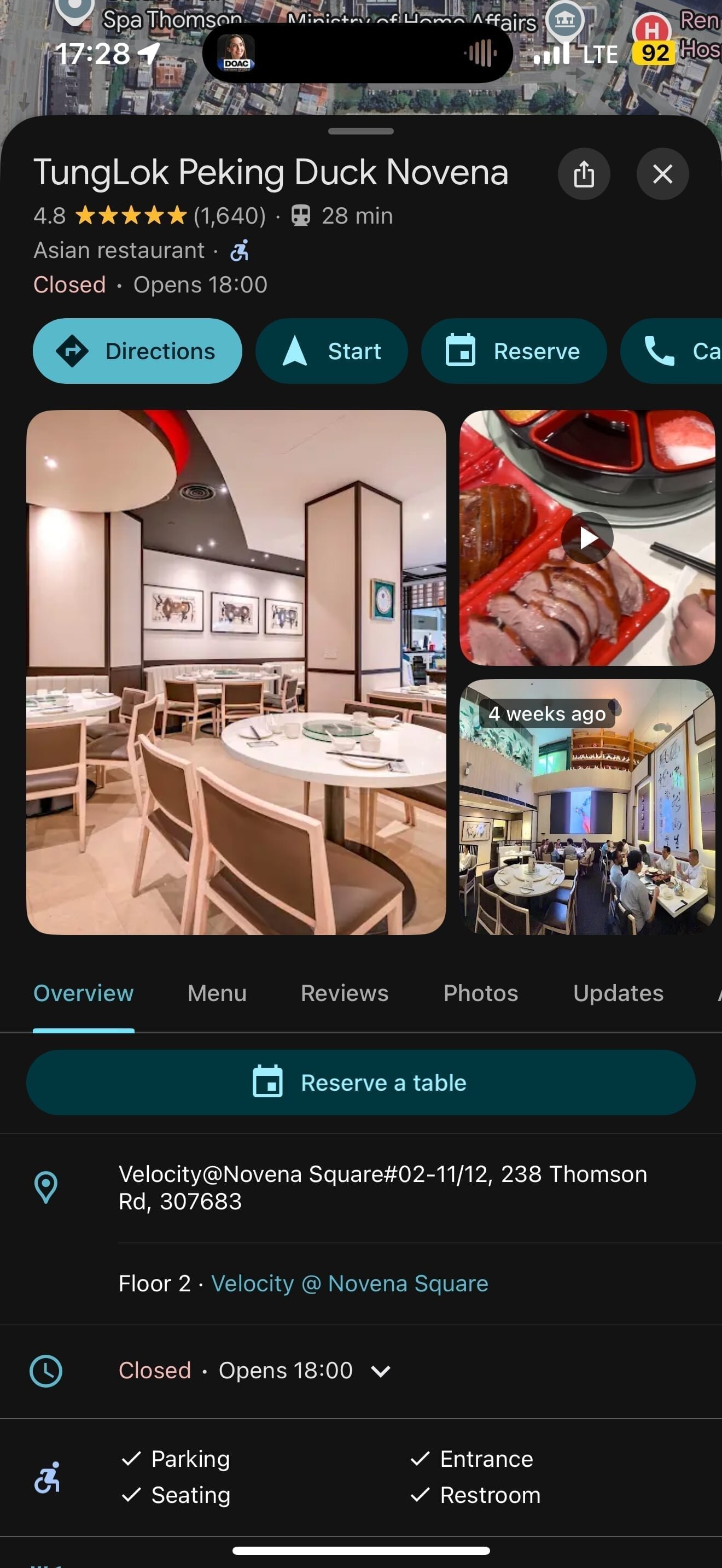Get directions to the restaurant

tap(138, 351)
